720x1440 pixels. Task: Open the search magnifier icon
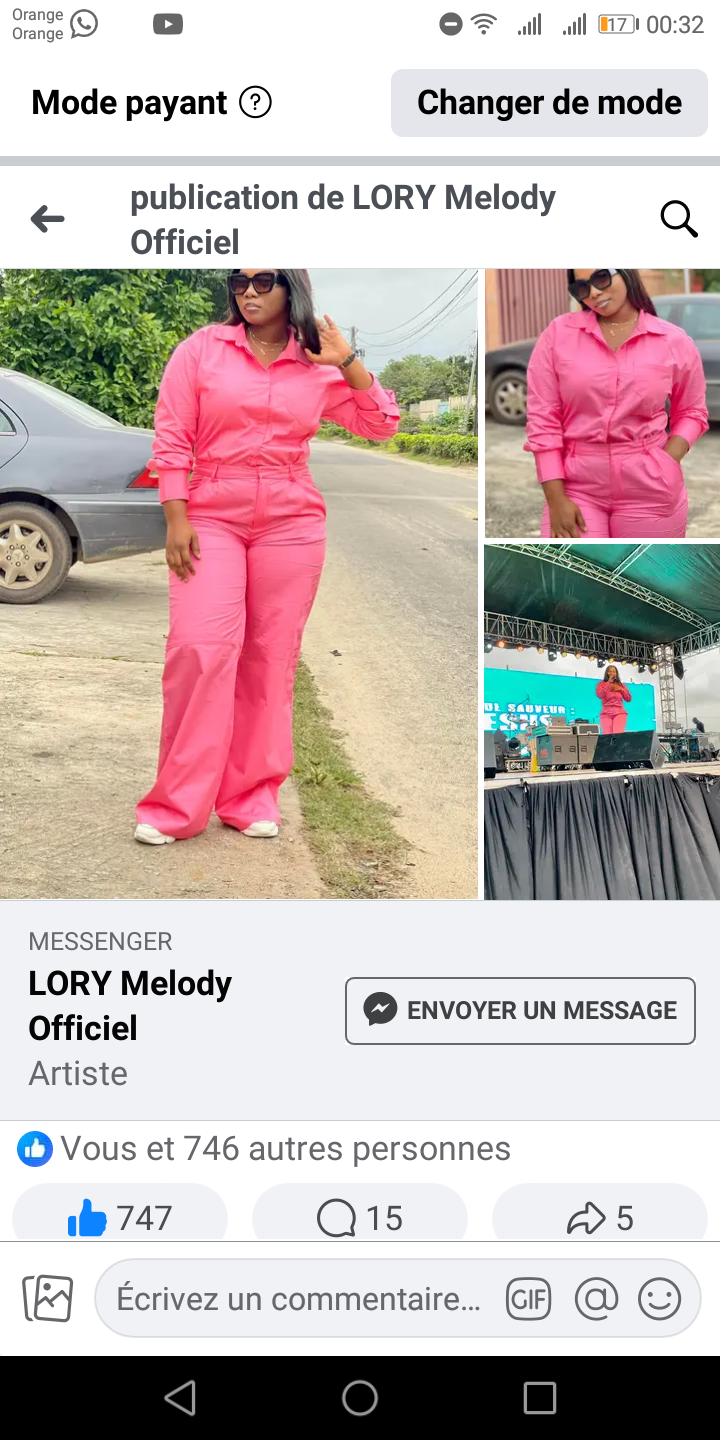point(679,218)
